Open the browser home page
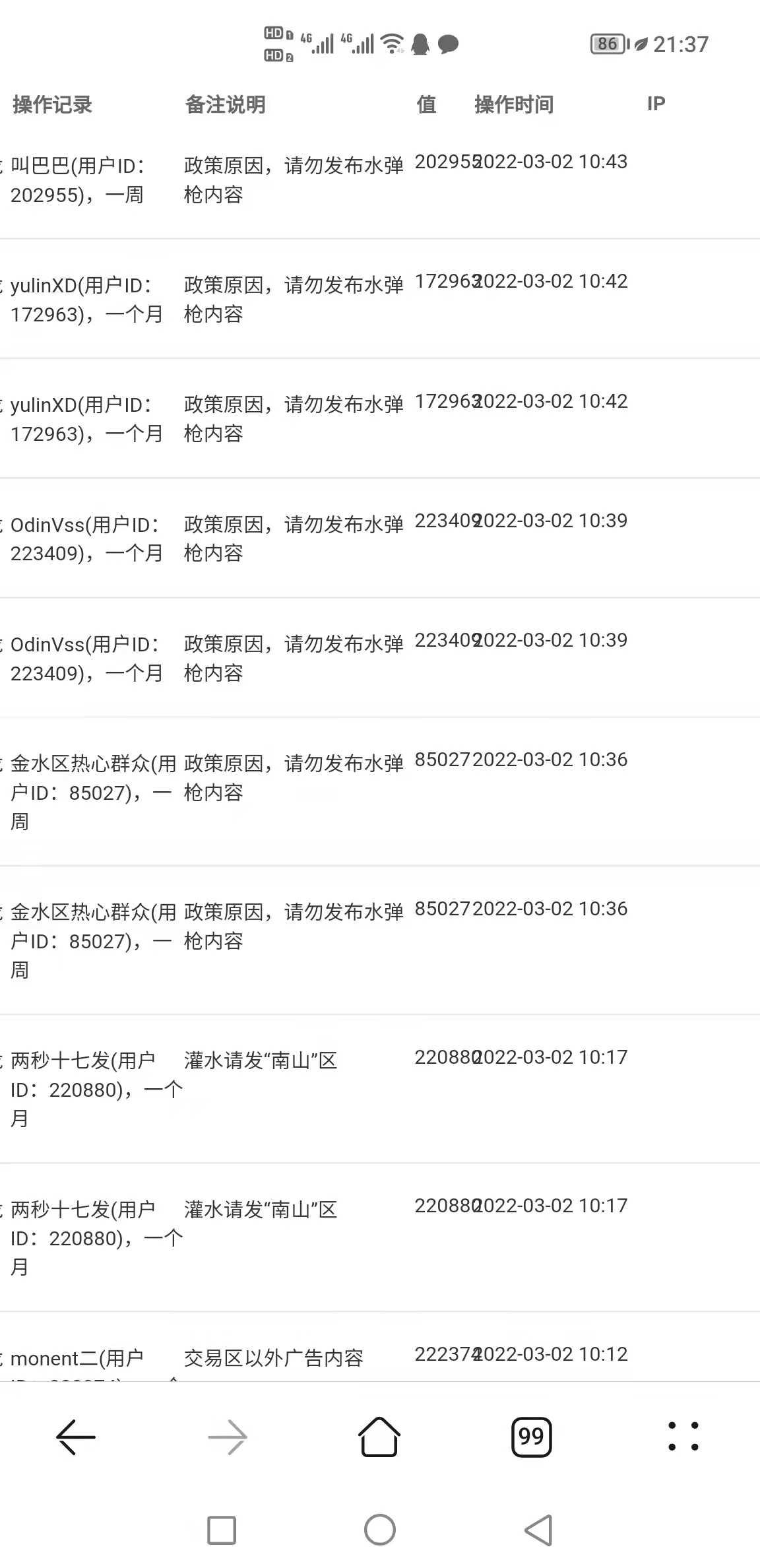The width and height of the screenshot is (760, 1568). tap(379, 1436)
